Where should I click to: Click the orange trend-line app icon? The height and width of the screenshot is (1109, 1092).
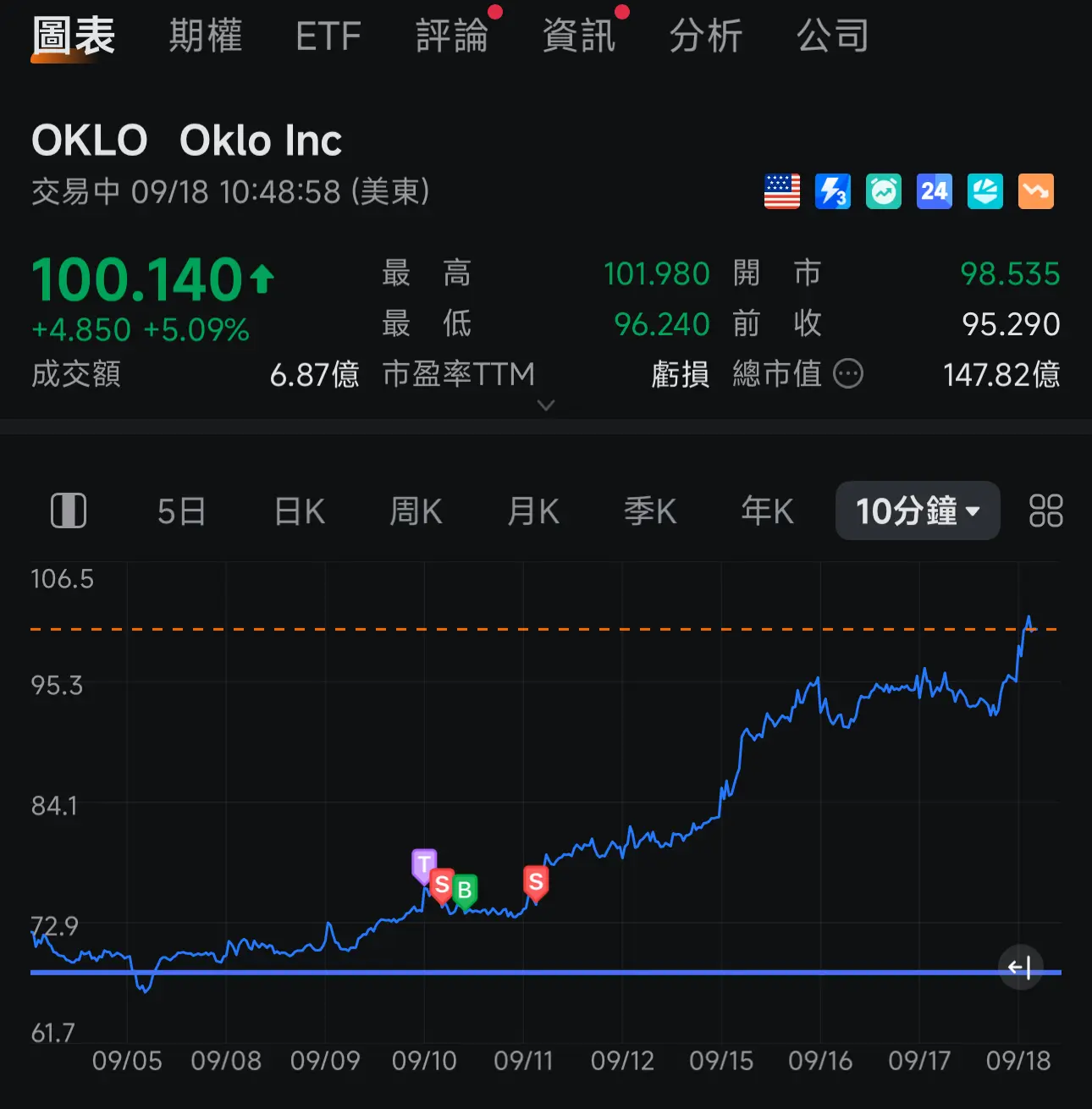[x=1035, y=191]
